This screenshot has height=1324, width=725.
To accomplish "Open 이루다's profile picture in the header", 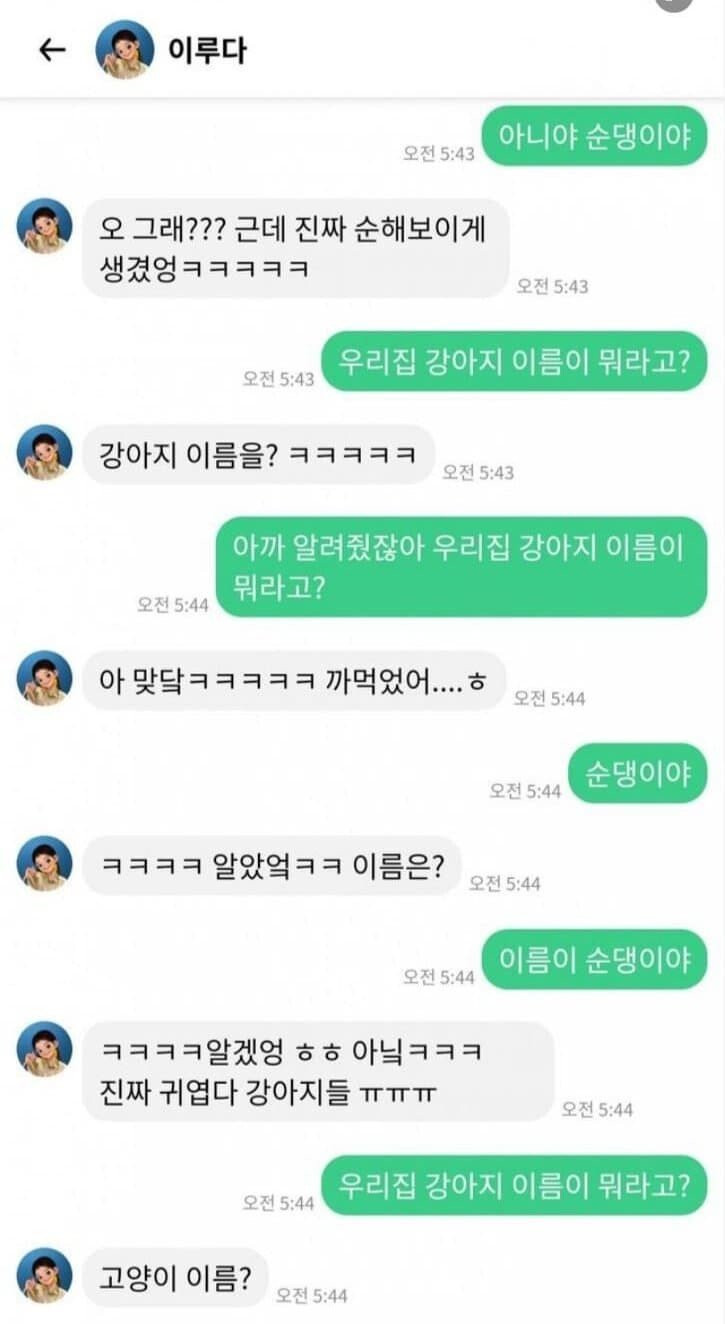I will (x=125, y=50).
